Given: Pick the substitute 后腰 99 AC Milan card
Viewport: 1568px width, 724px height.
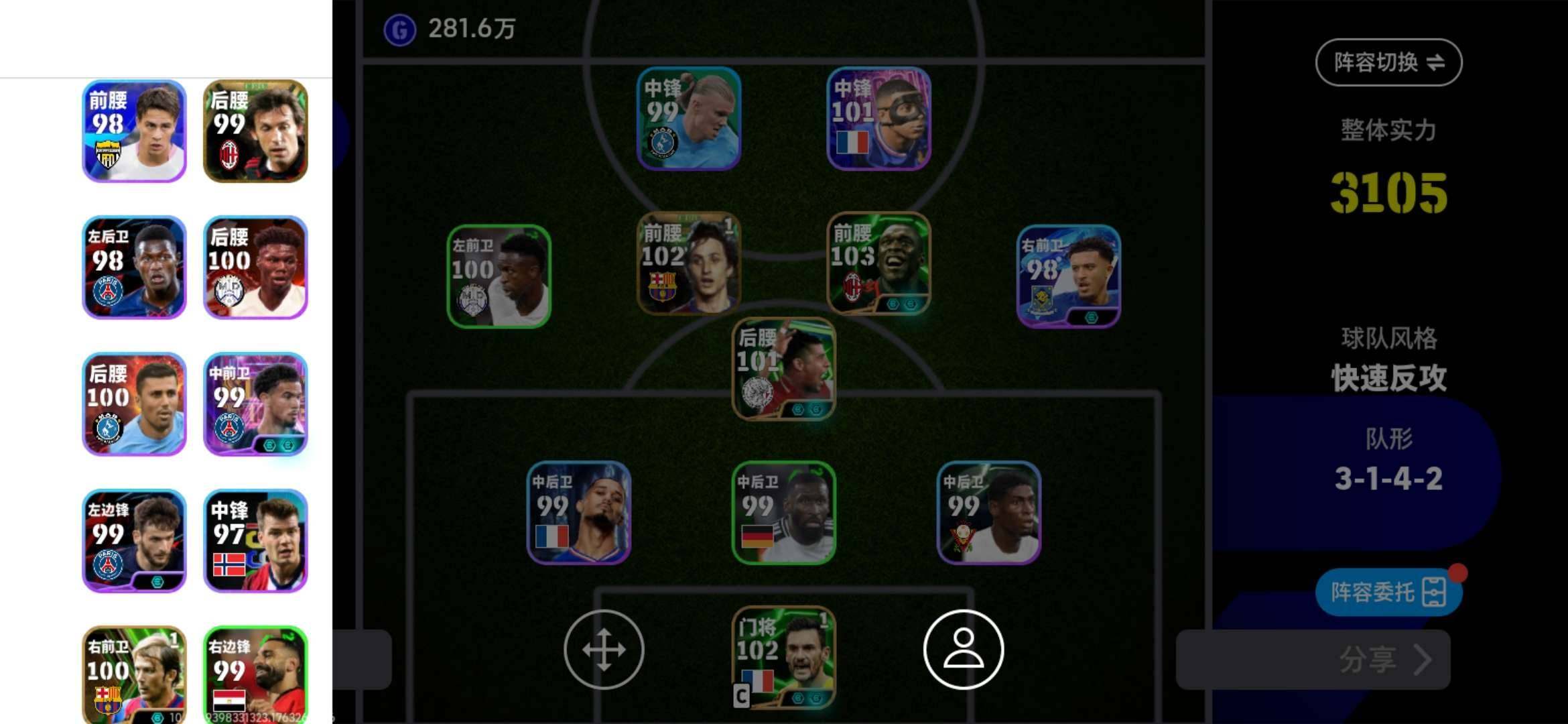Looking at the screenshot, I should coord(255,131).
